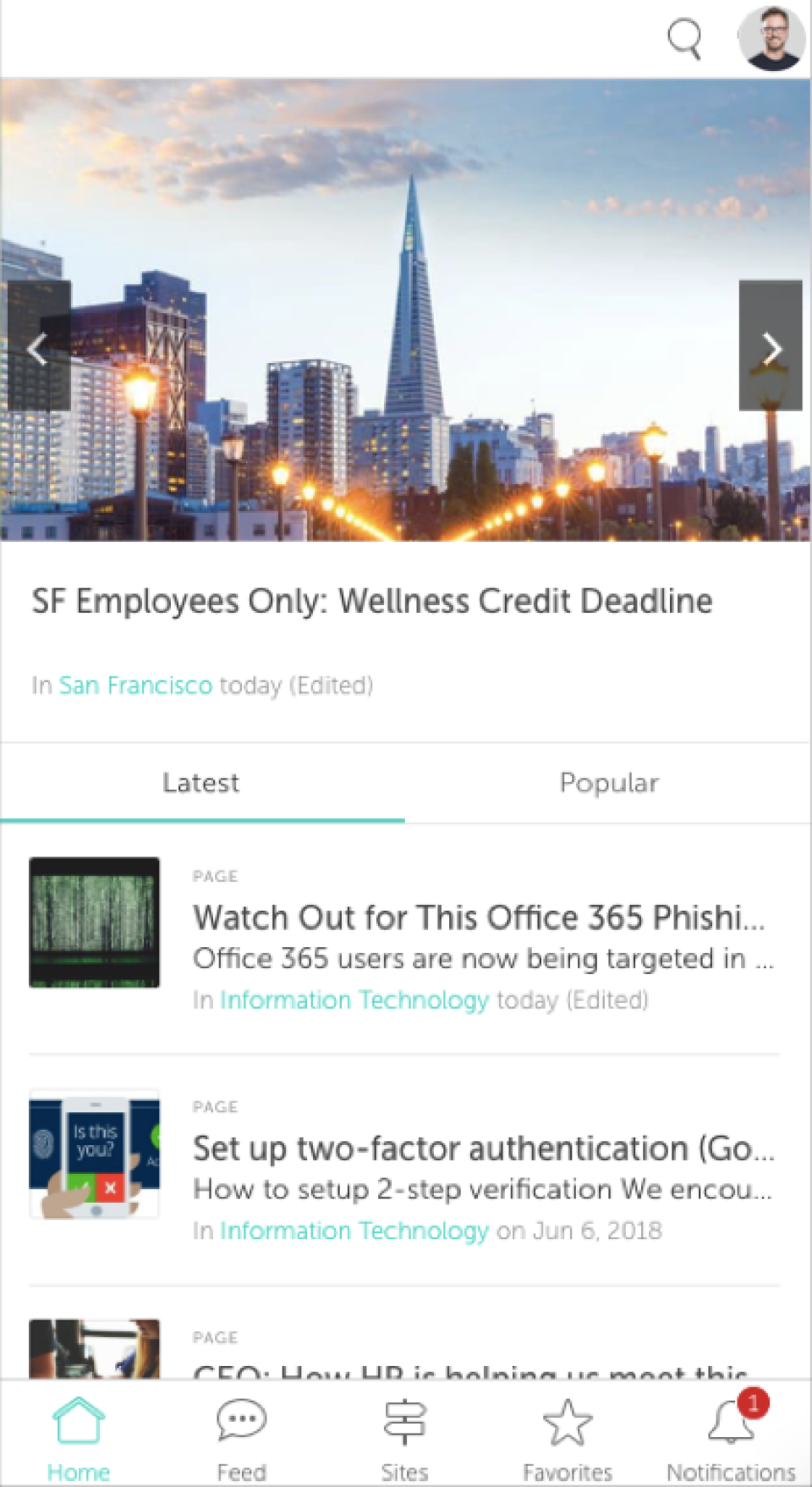Show the previous carousel slide
The width and height of the screenshot is (812, 1487).
(38, 347)
